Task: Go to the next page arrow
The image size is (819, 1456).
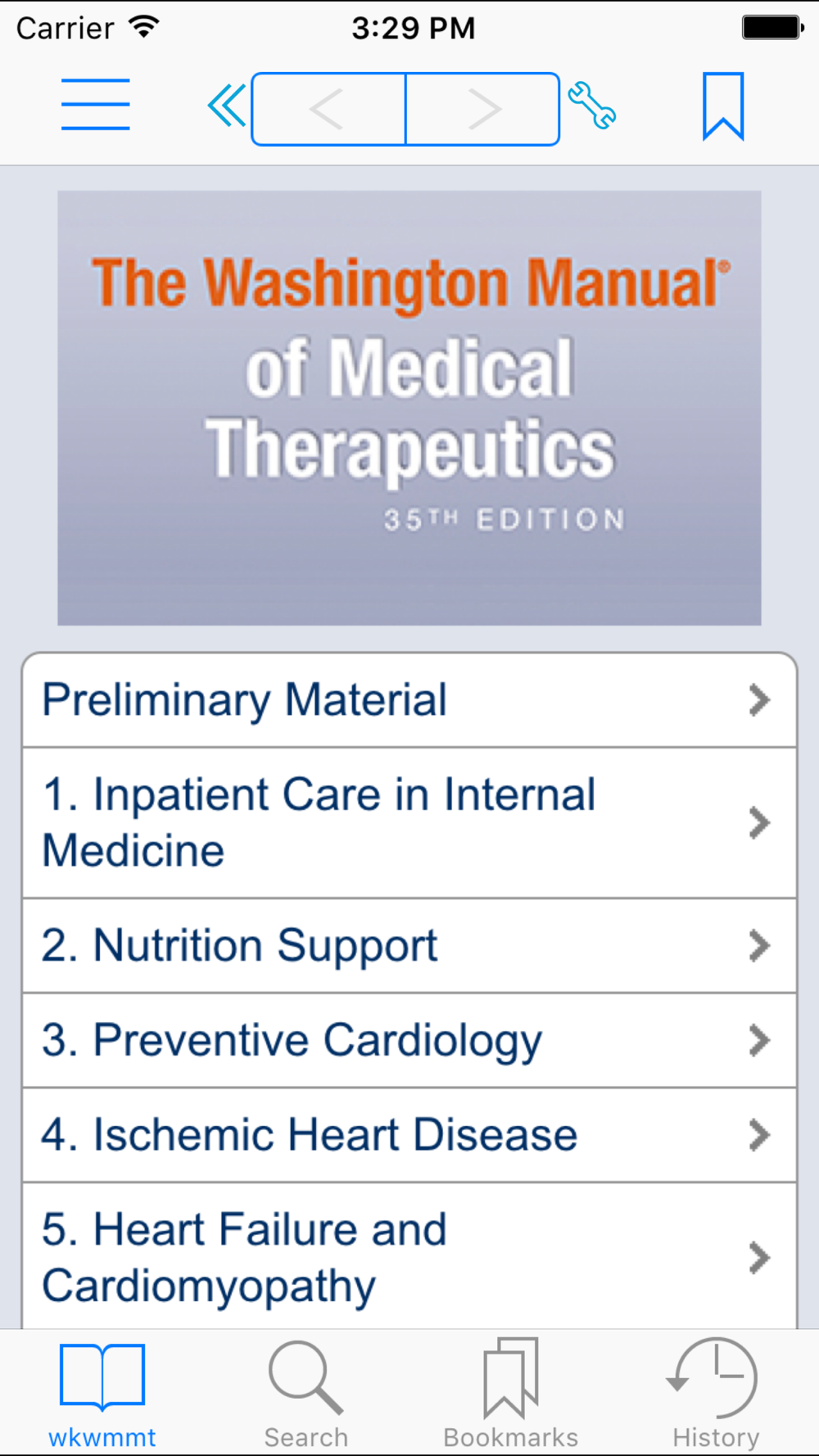Action: [483, 109]
